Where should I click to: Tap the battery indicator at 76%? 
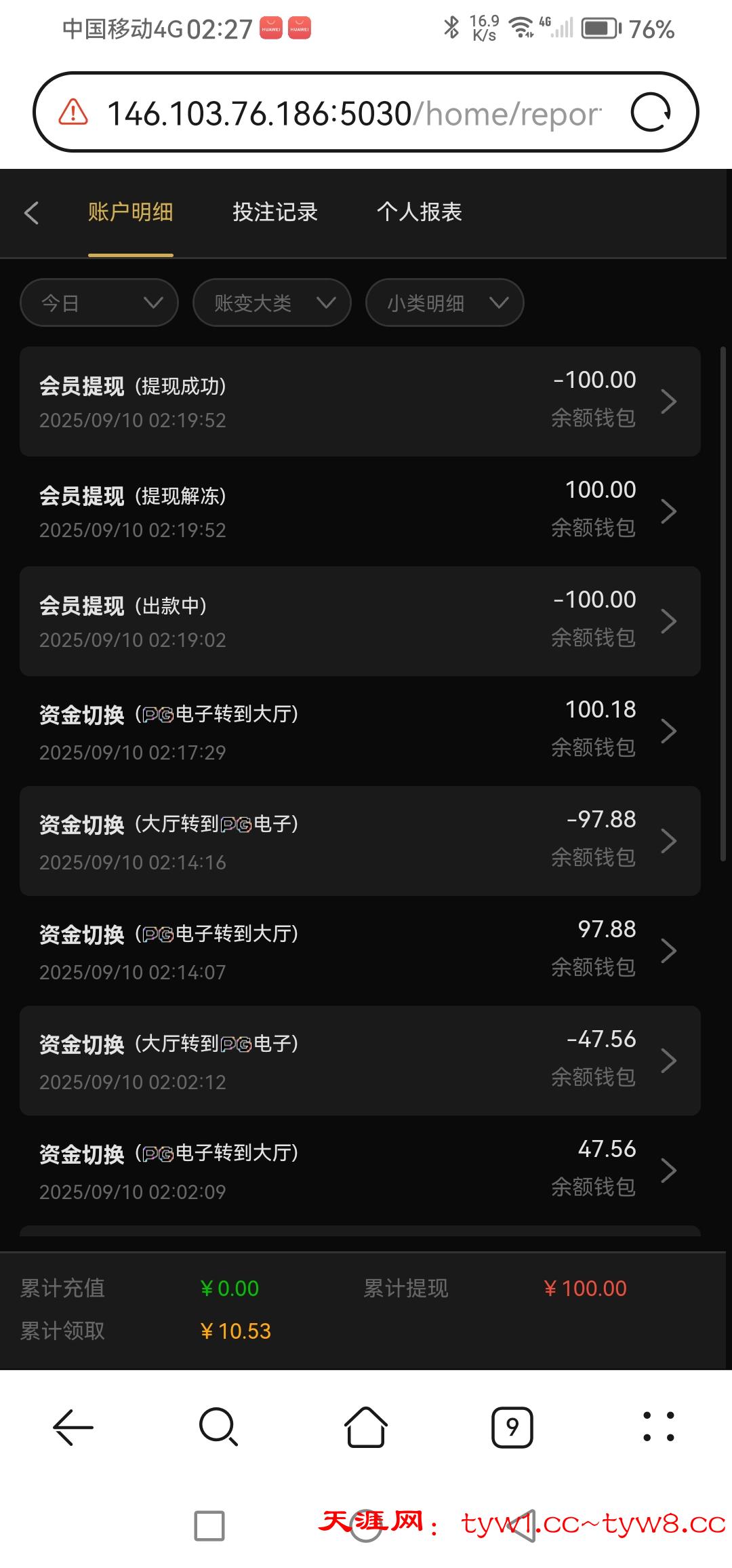tap(599, 27)
